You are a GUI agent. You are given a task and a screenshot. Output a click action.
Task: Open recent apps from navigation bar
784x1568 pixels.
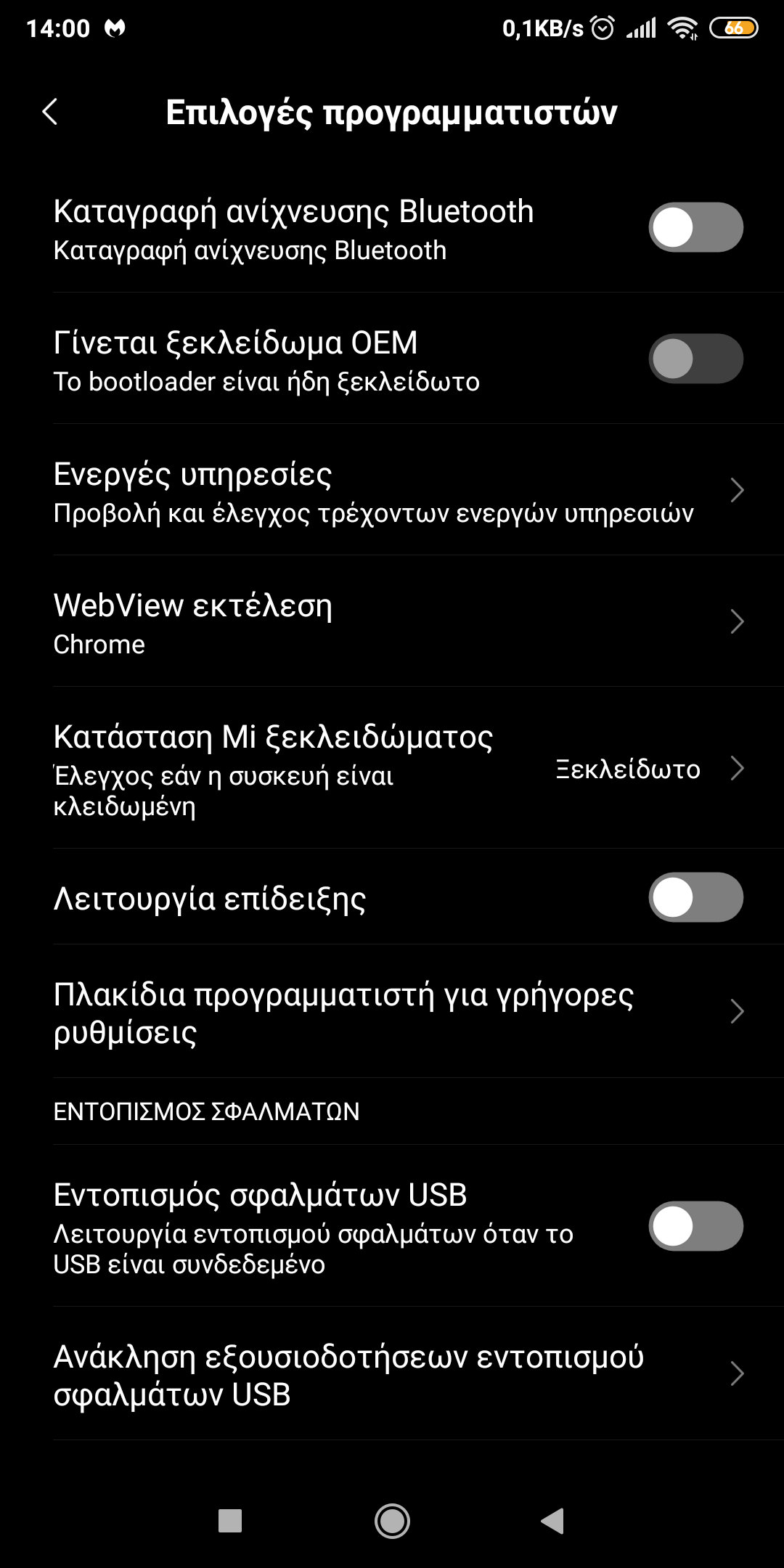pyautogui.click(x=230, y=1521)
